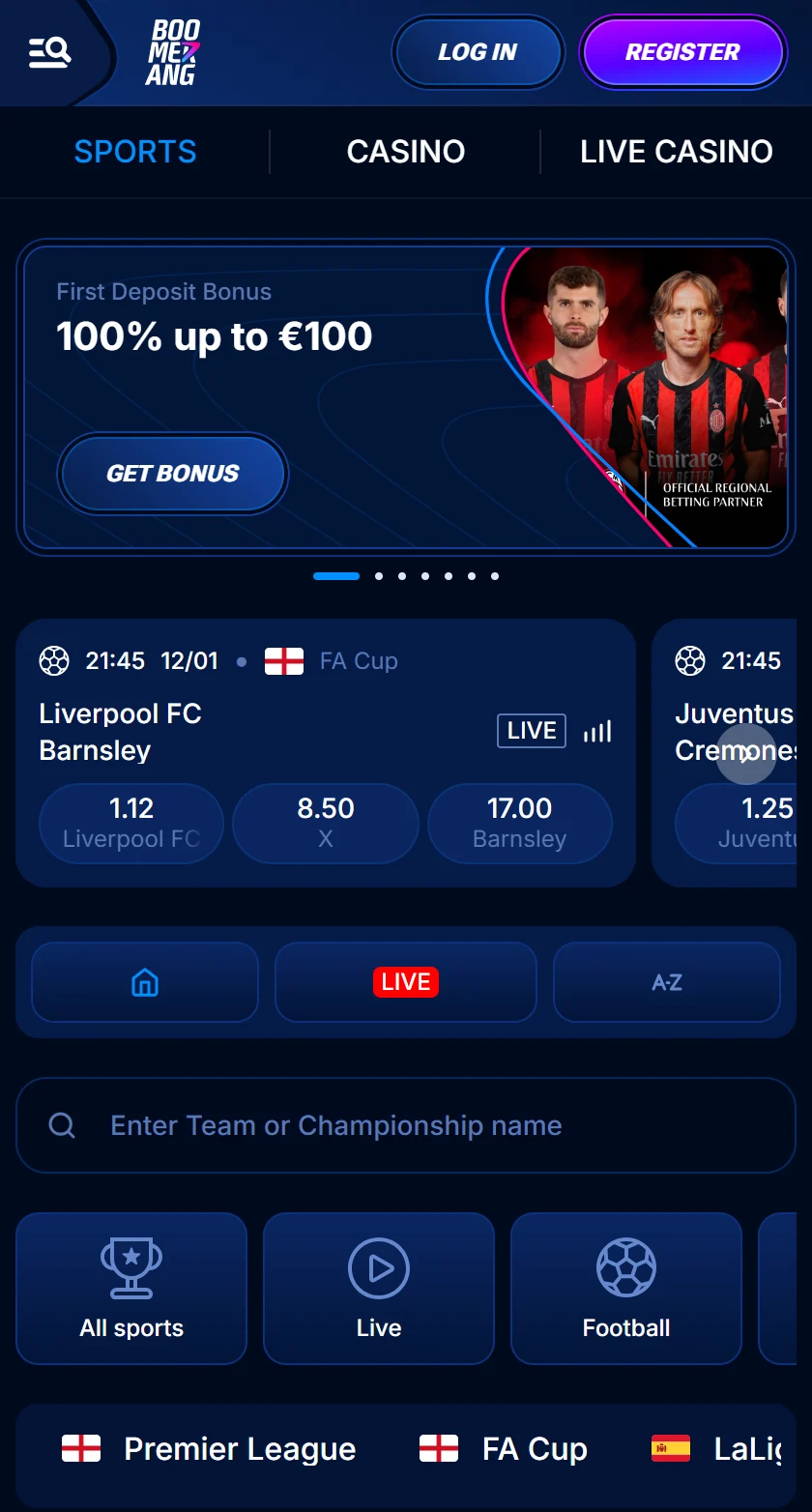This screenshot has height=1512, width=812.
Task: Open the menu search icon
Action: pos(49,52)
